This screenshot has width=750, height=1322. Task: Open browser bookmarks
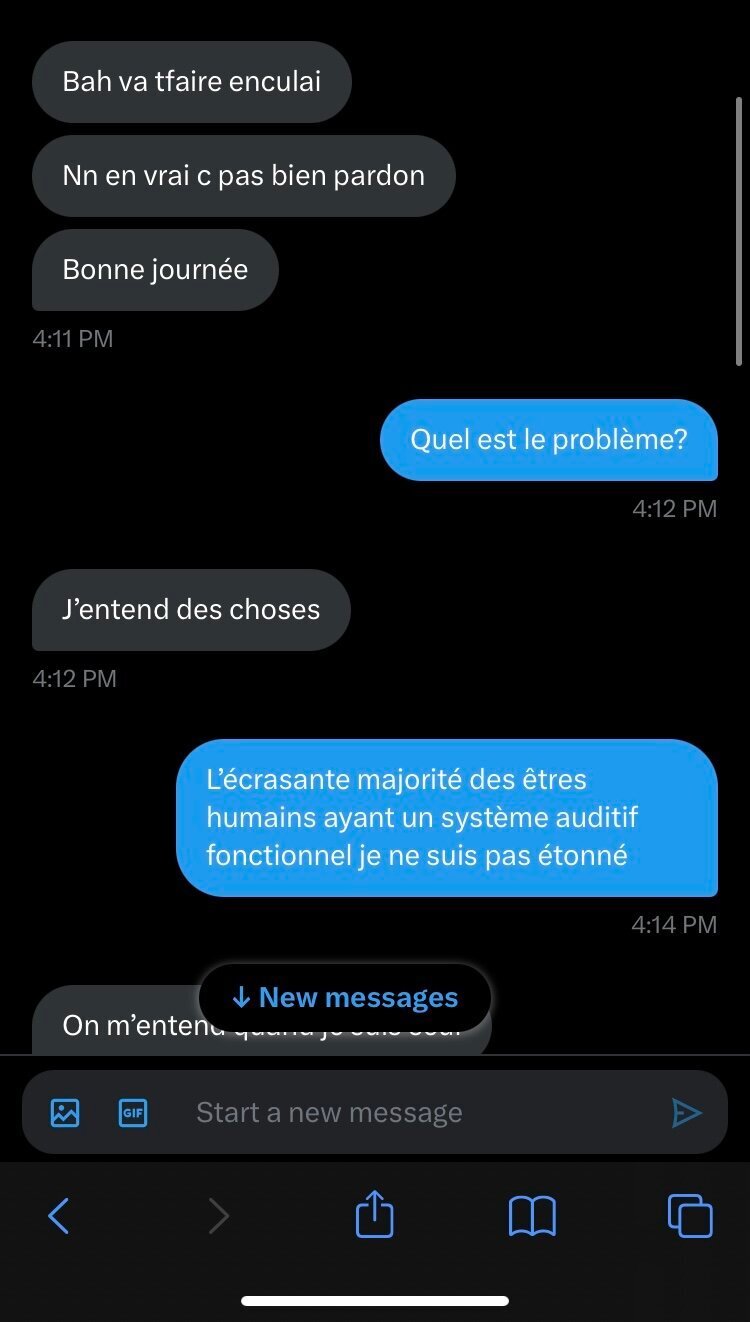coord(532,1217)
